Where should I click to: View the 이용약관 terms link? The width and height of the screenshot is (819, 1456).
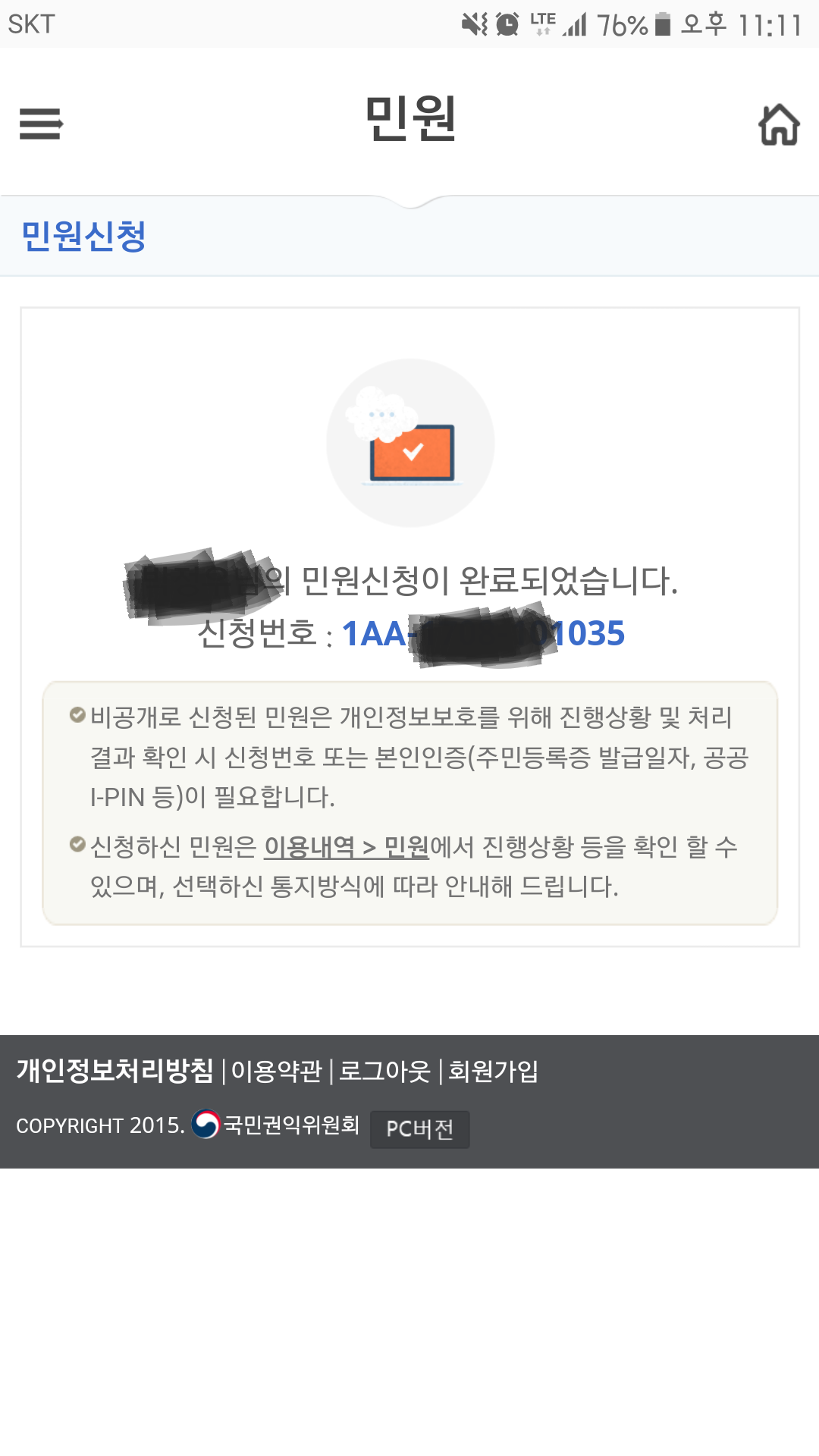pyautogui.click(x=277, y=1072)
